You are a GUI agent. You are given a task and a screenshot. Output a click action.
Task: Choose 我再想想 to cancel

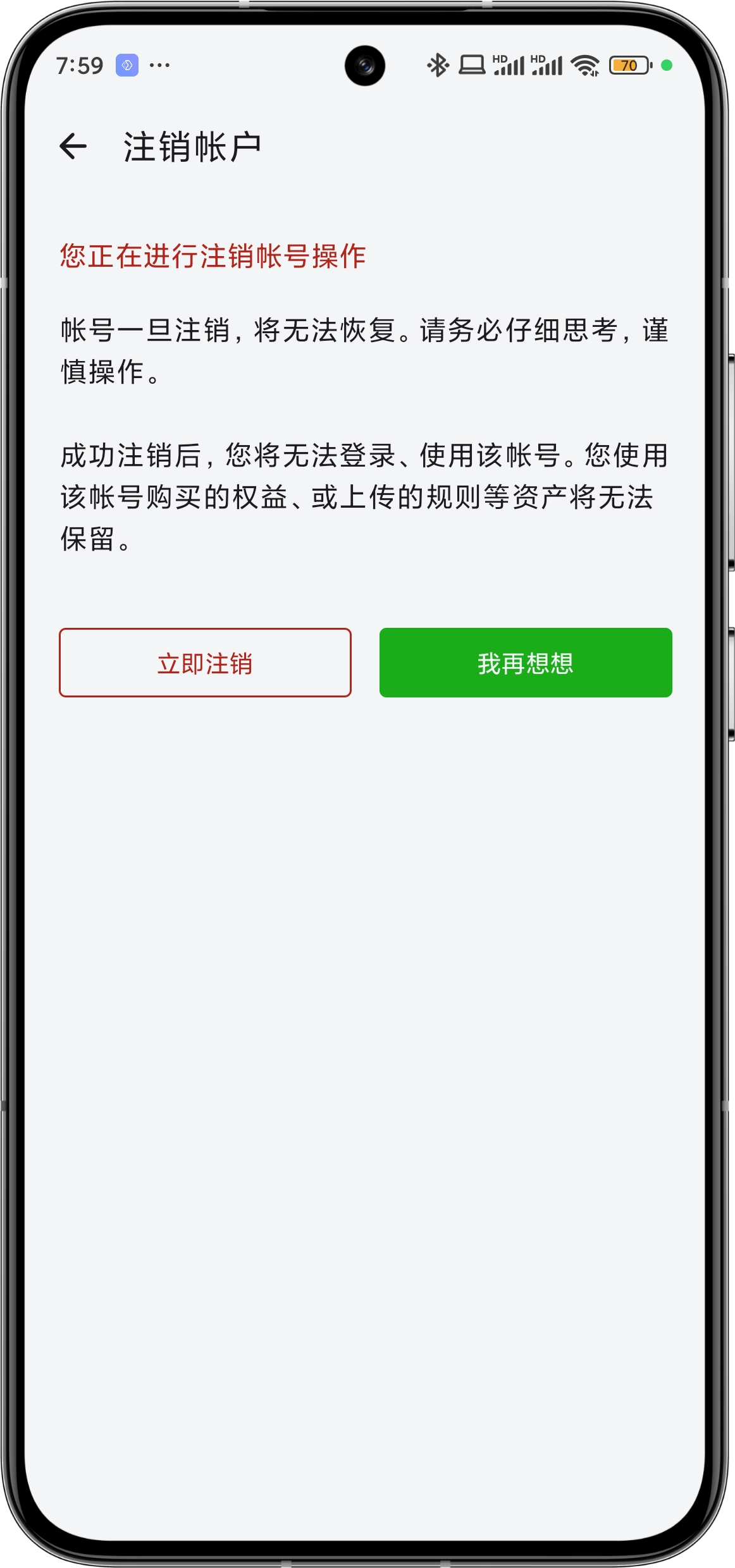click(x=525, y=663)
